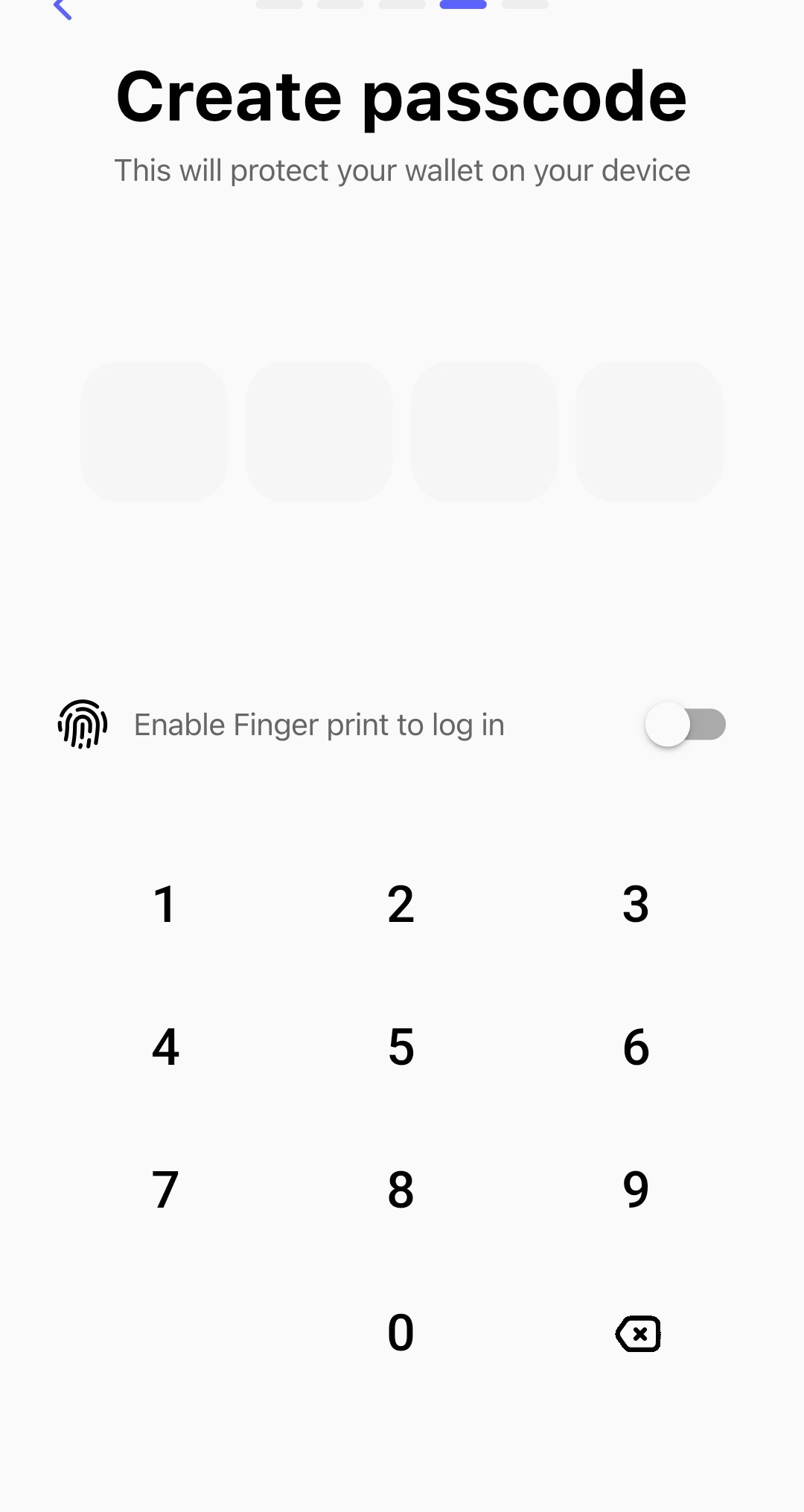Enable Finger print login toggle
The width and height of the screenshot is (804, 1512).
685,725
